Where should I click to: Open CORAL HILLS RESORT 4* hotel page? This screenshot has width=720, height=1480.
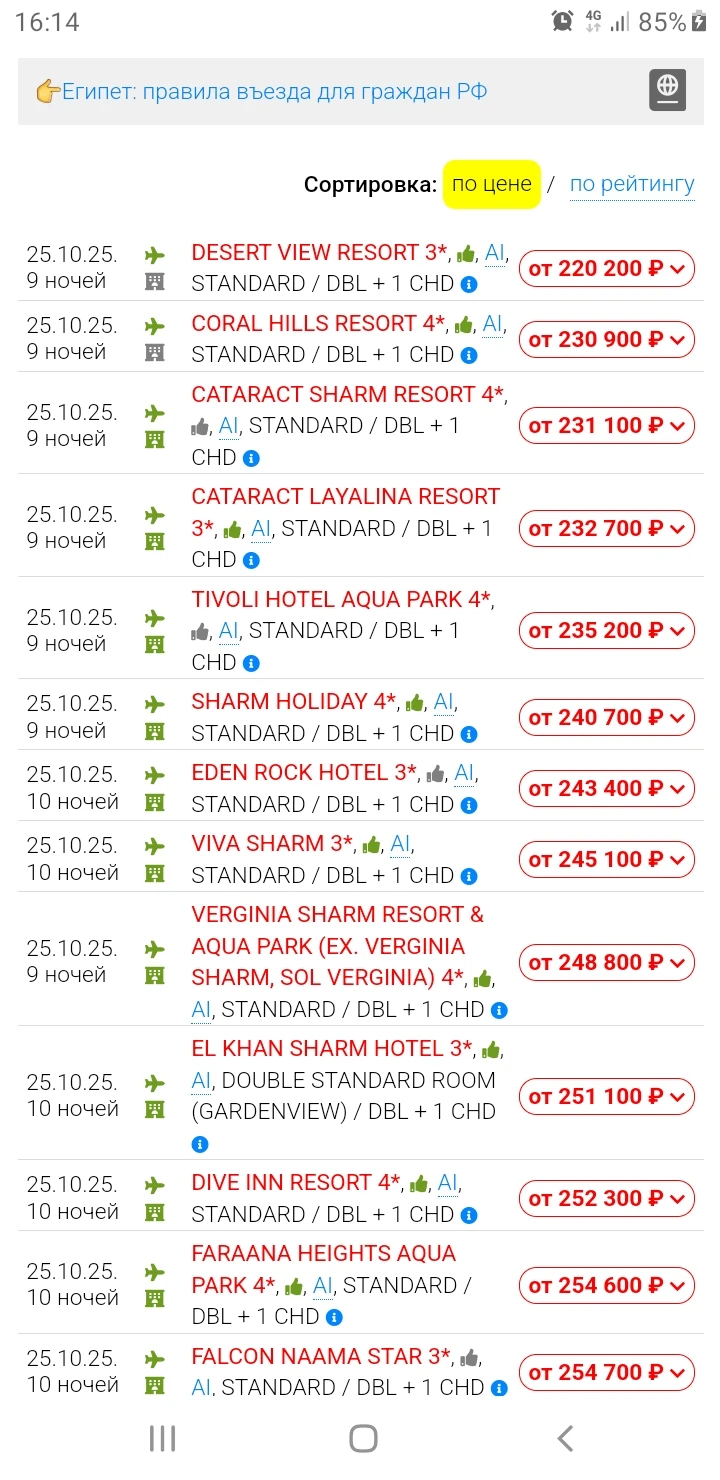point(318,323)
